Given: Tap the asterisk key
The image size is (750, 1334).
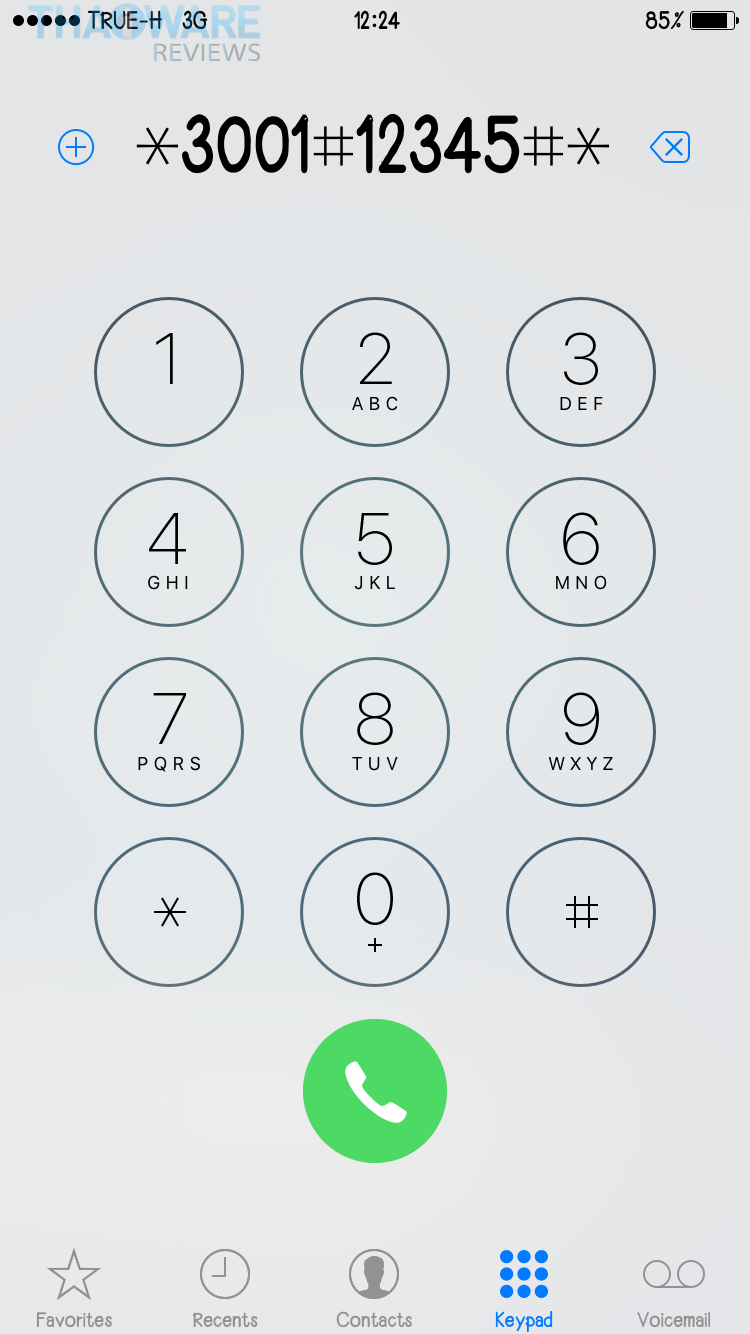Looking at the screenshot, I should click(x=169, y=912).
